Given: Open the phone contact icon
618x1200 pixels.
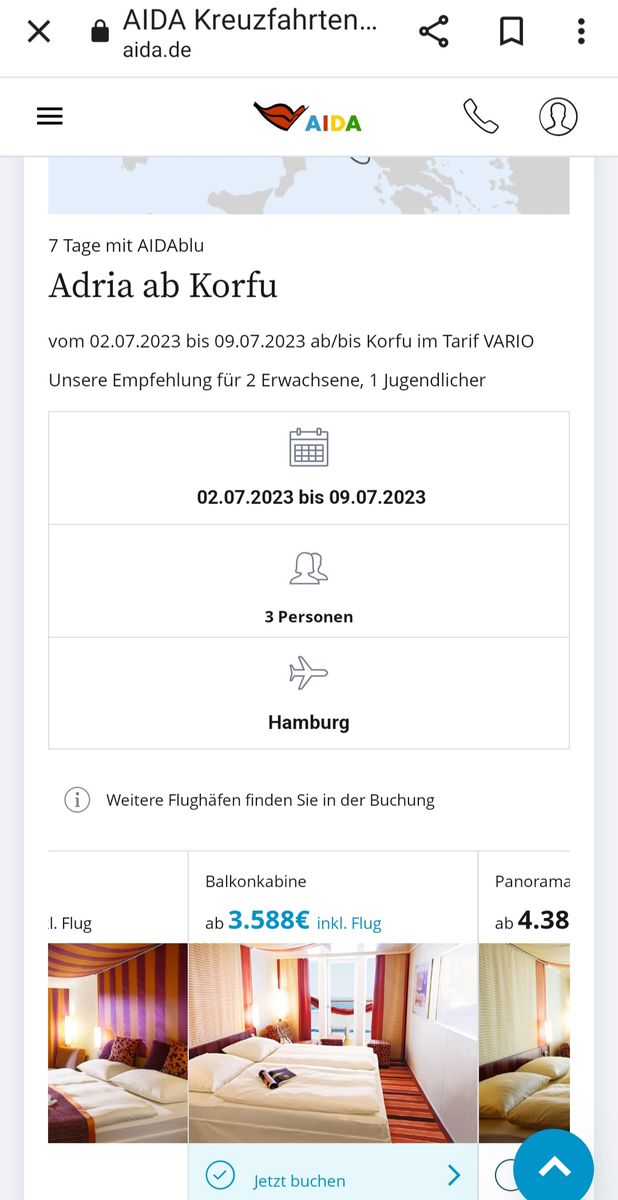Looking at the screenshot, I should (x=480, y=117).
